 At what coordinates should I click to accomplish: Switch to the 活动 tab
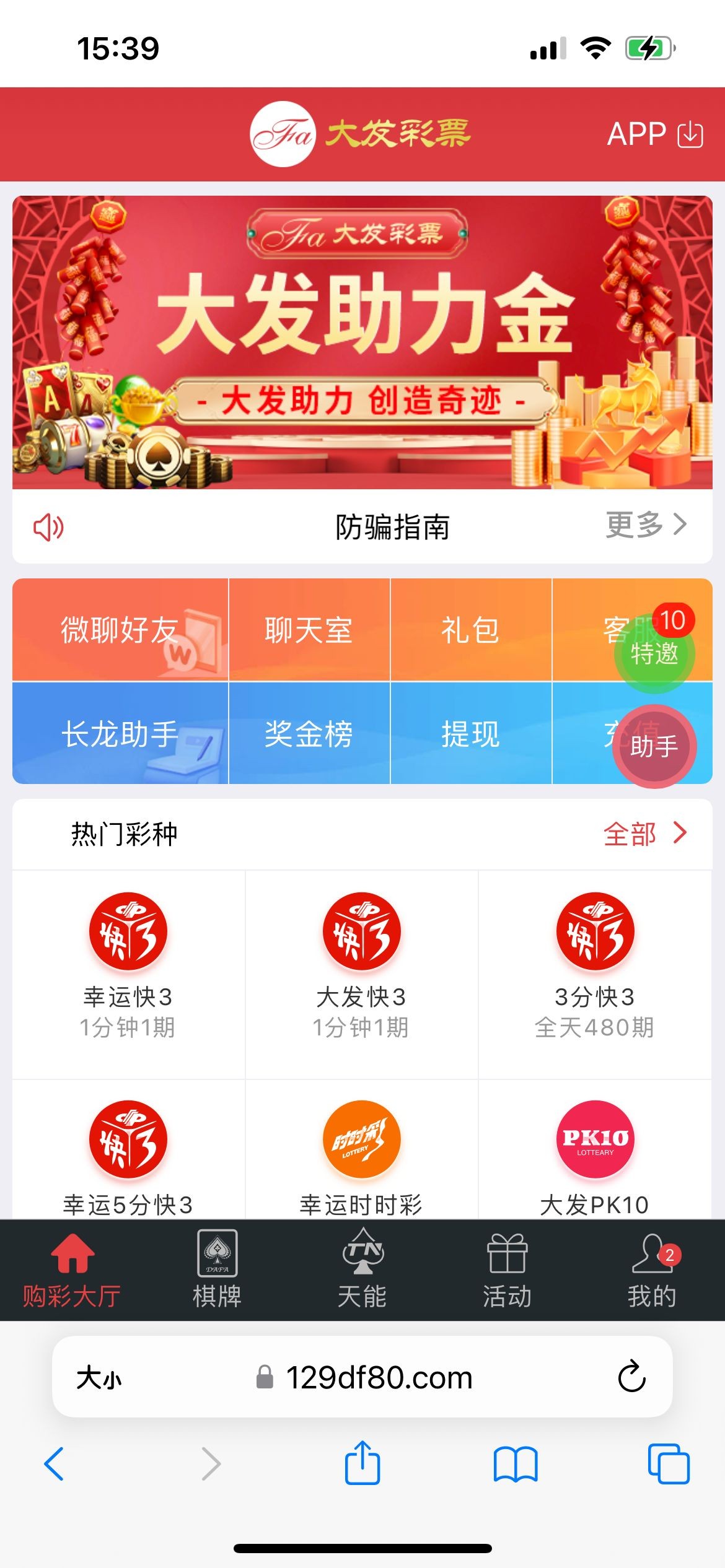(x=507, y=1270)
